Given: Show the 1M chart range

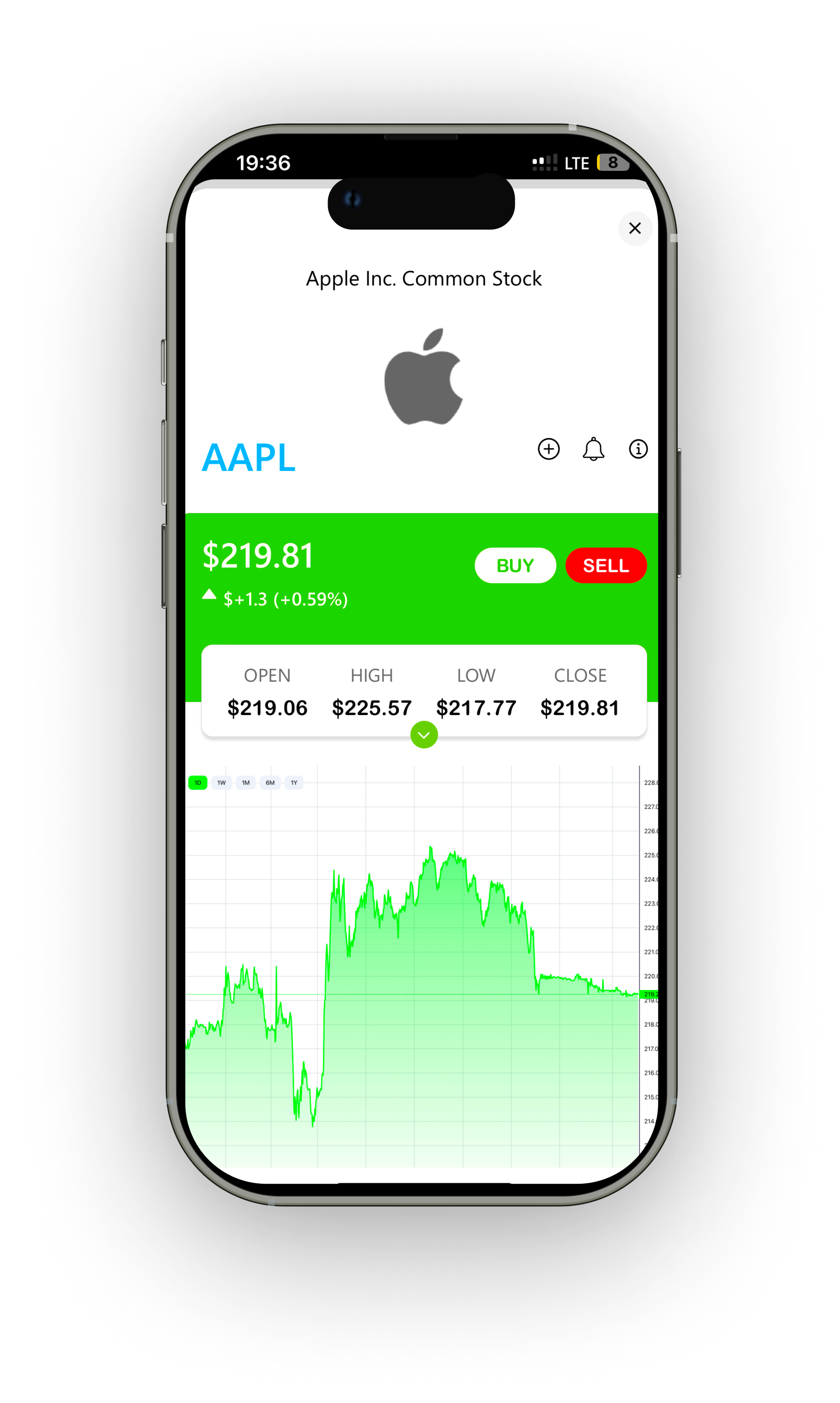Looking at the screenshot, I should [245, 782].
